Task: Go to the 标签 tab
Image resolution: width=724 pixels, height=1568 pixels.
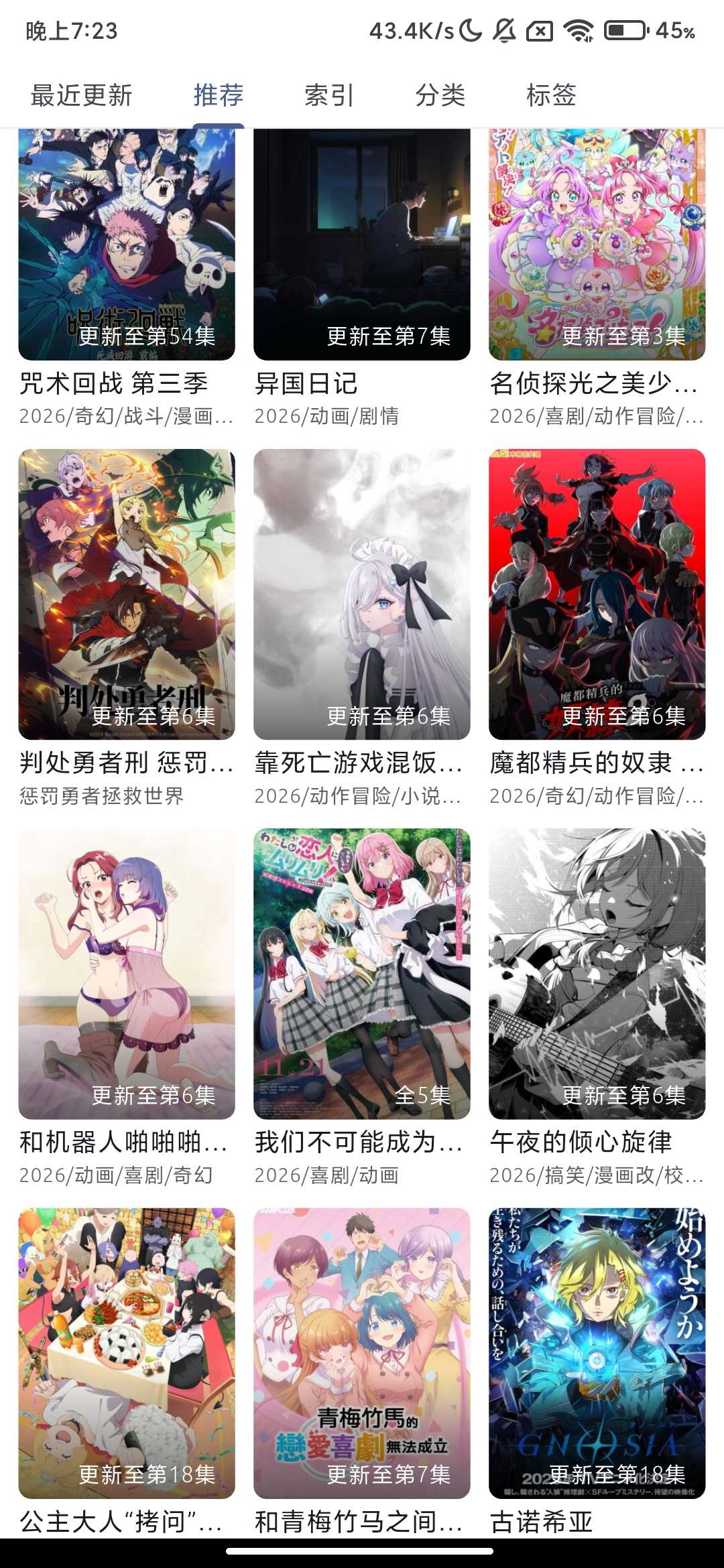Action: click(x=551, y=95)
